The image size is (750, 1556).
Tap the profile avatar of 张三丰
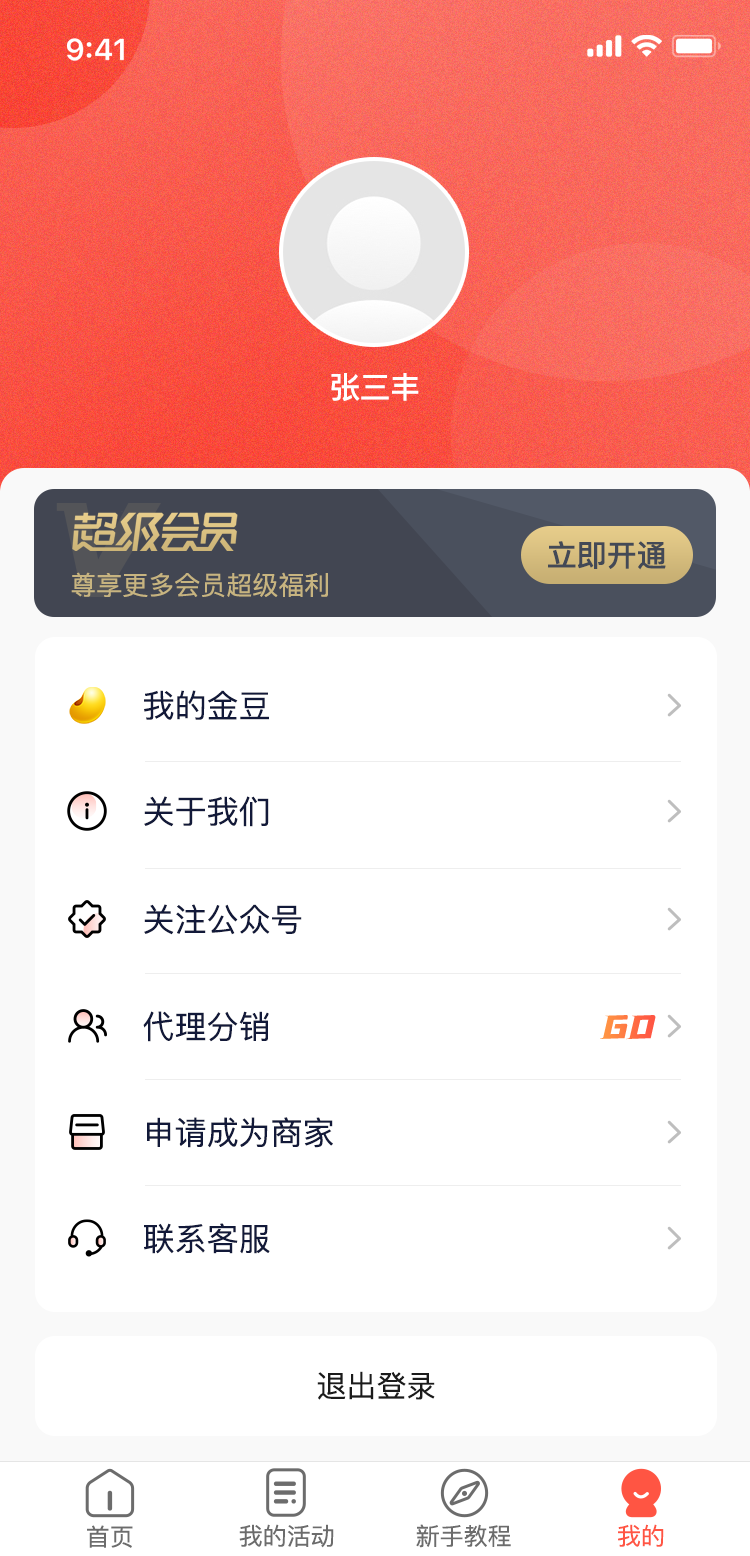374,252
